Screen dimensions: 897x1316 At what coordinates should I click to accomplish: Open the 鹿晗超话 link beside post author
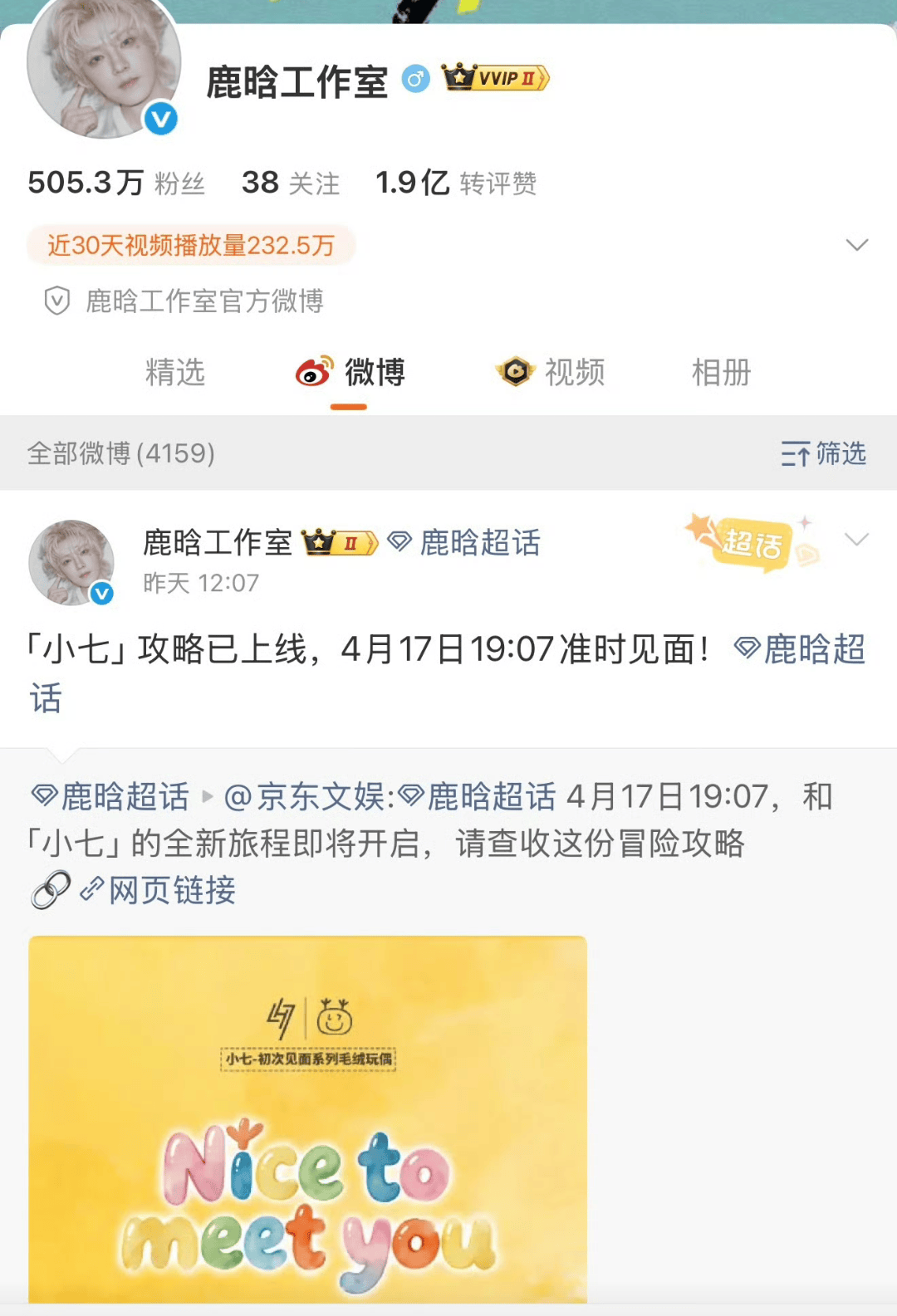pos(465,543)
